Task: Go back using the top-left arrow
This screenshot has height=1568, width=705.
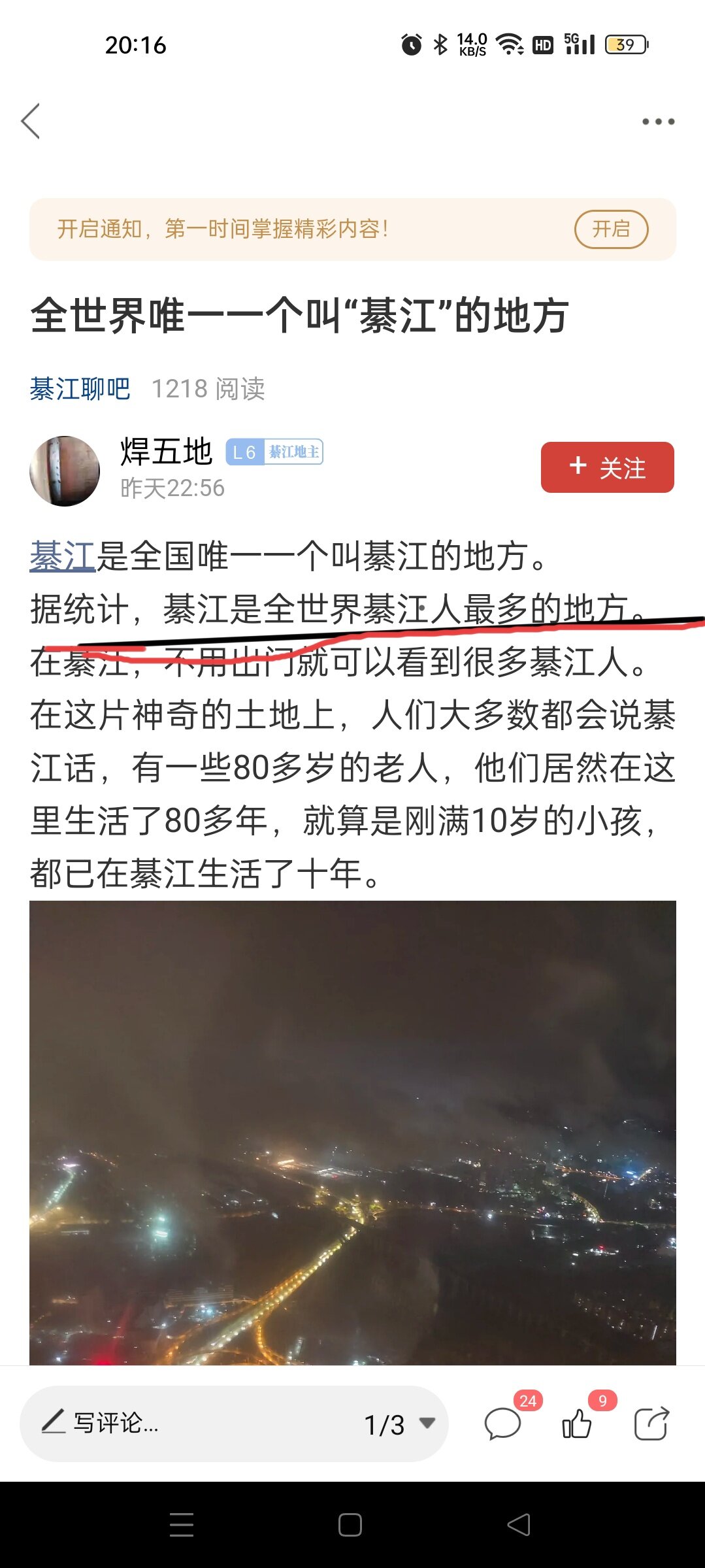Action: tap(31, 121)
